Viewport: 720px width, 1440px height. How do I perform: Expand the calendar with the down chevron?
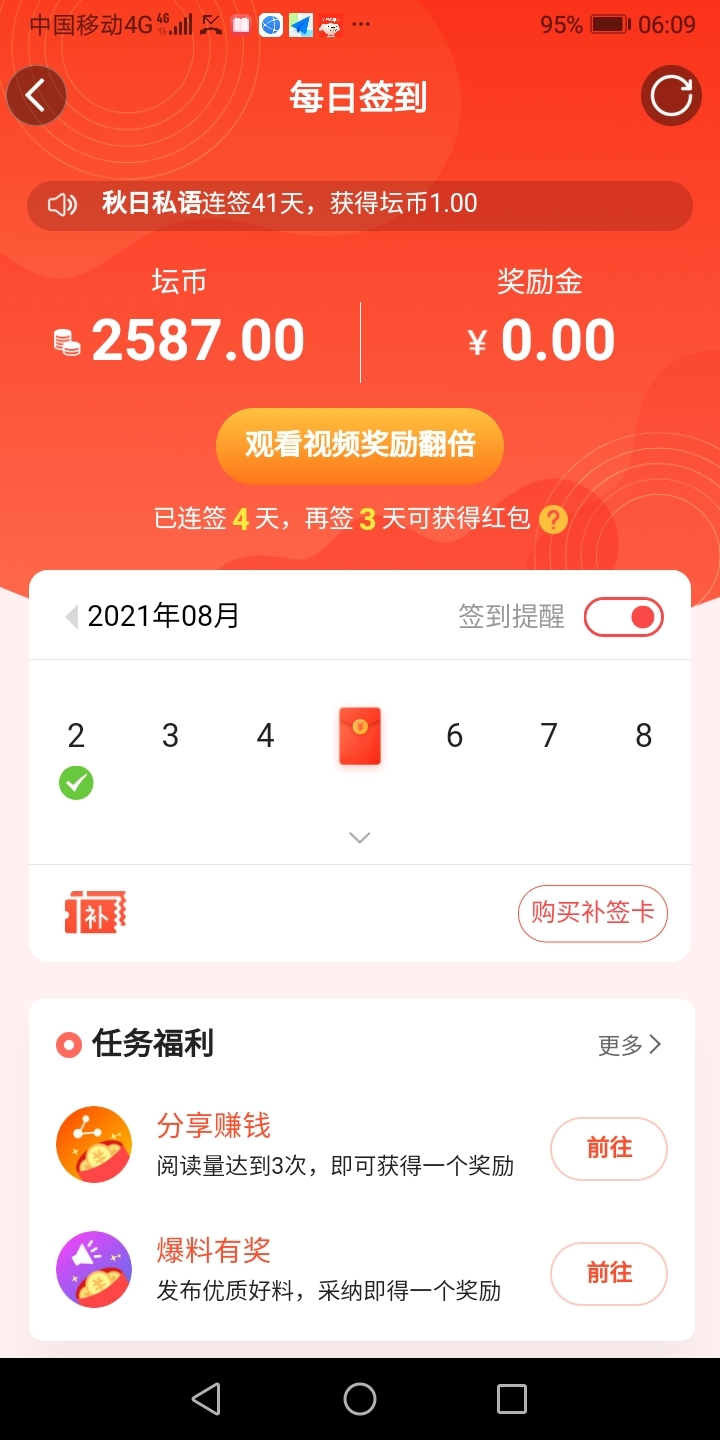(360, 838)
